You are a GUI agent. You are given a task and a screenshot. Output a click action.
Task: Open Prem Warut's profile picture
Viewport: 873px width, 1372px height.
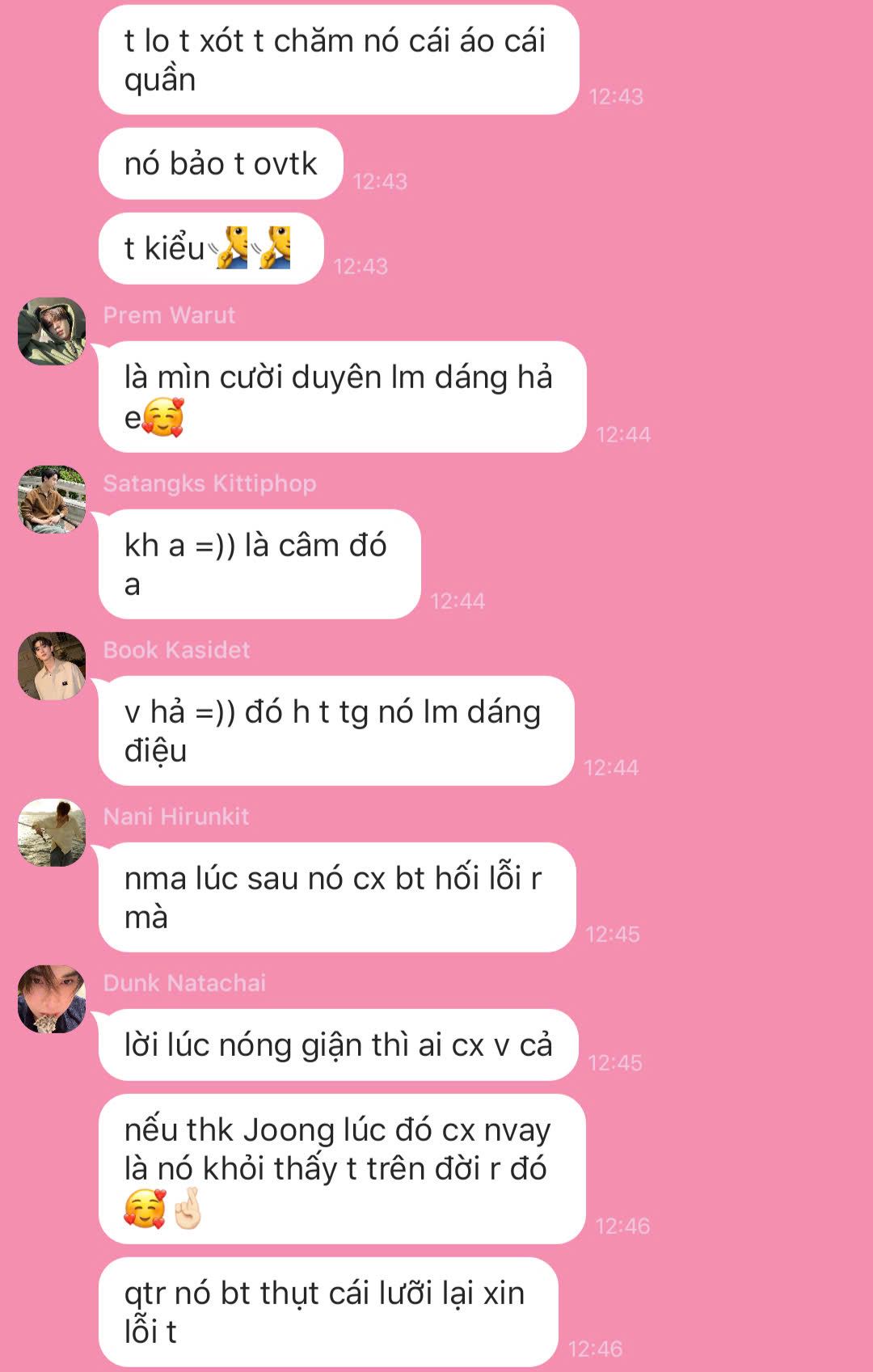click(x=52, y=331)
